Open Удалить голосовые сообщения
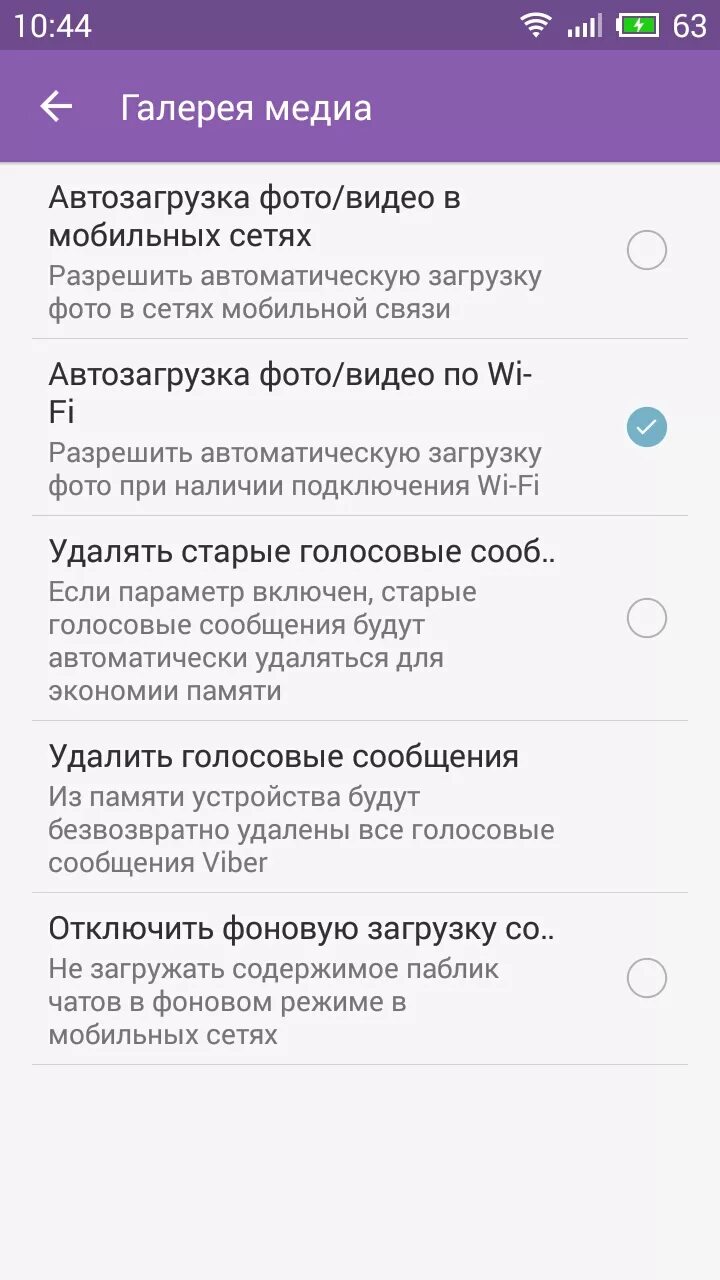720x1280 pixels. pos(300,806)
